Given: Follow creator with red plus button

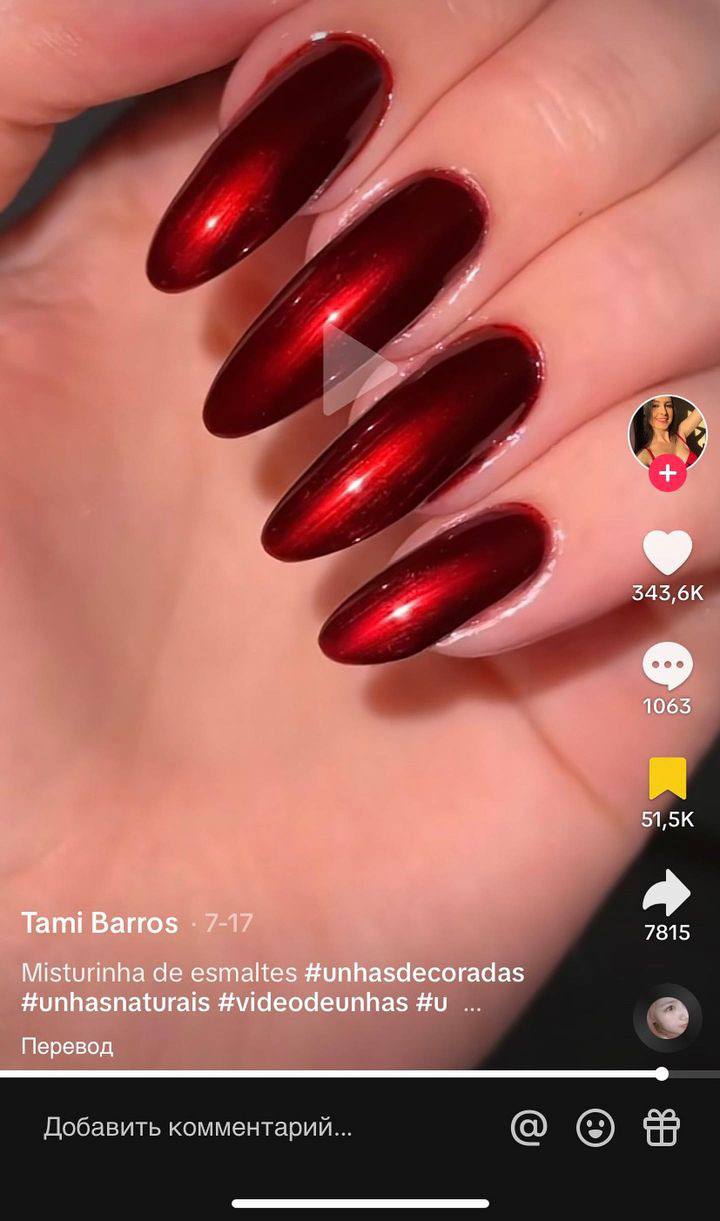Looking at the screenshot, I should tap(667, 473).
